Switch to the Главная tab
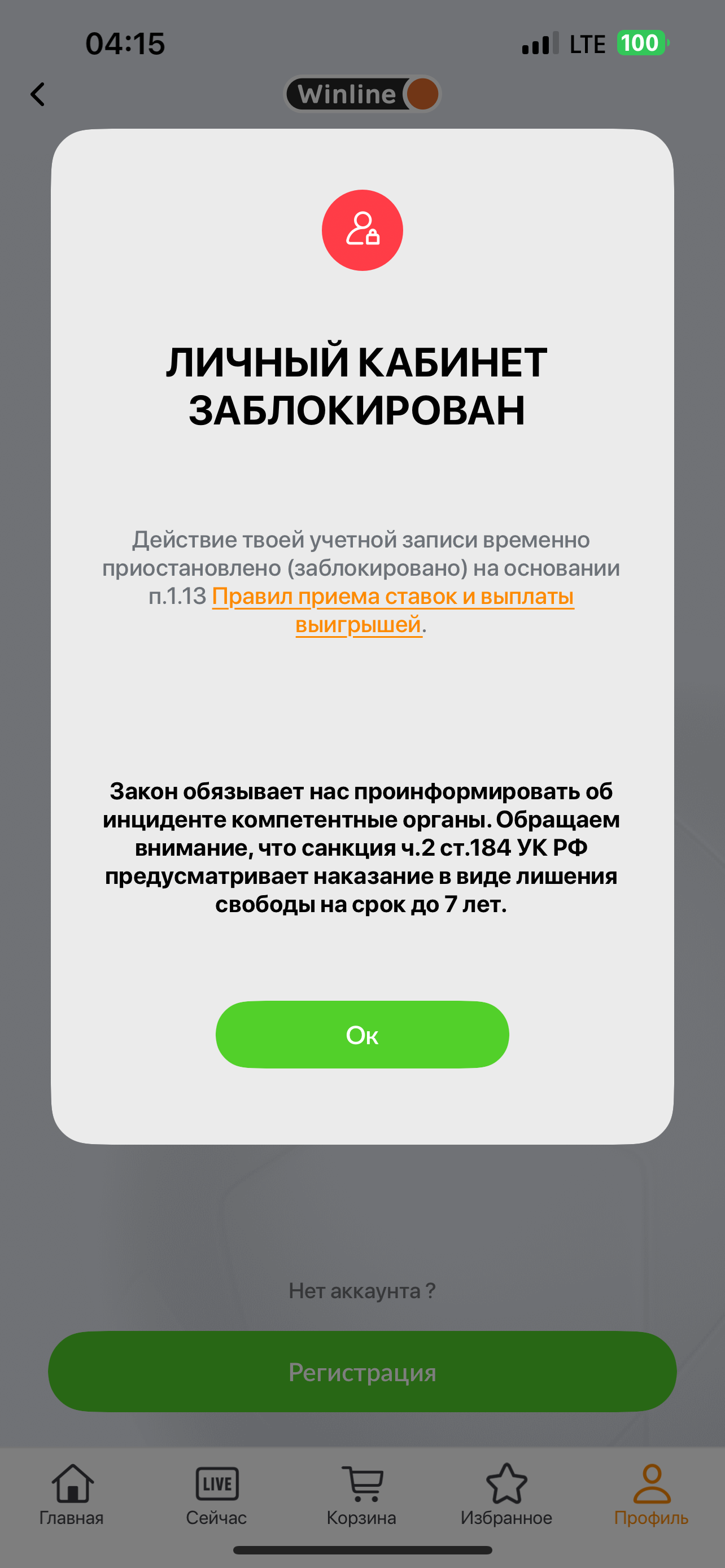 (72, 1495)
